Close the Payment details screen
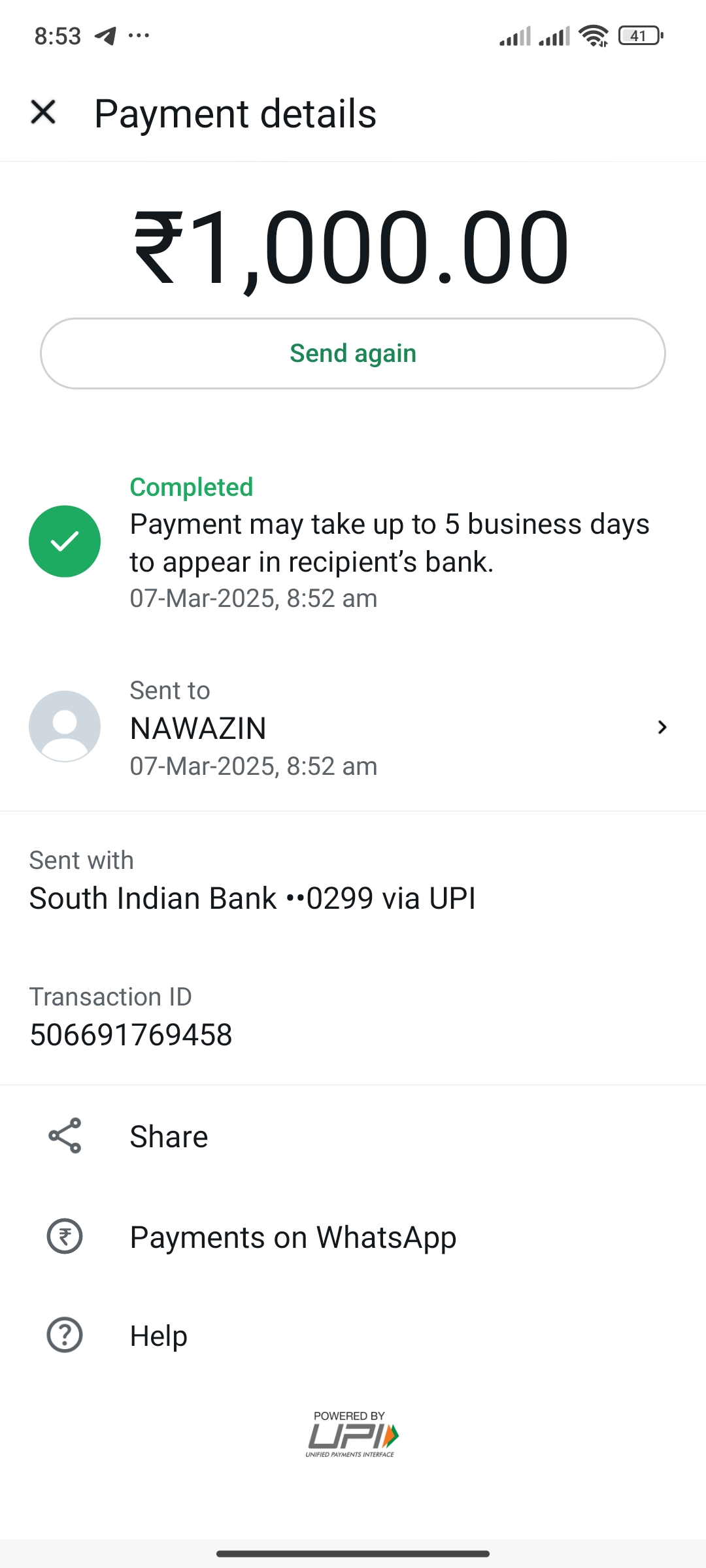 (43, 112)
